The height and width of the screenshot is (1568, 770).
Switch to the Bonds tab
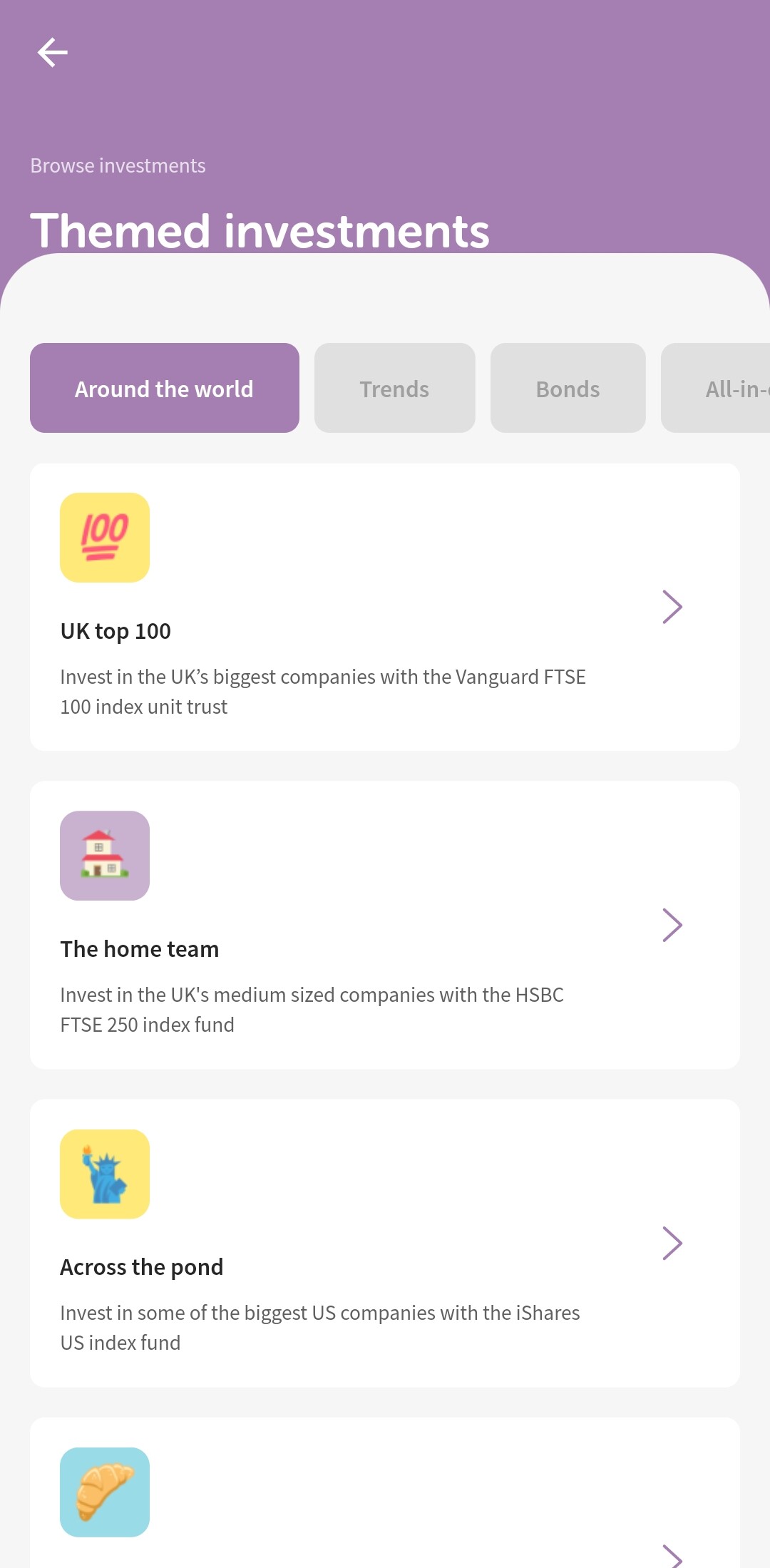(x=568, y=388)
